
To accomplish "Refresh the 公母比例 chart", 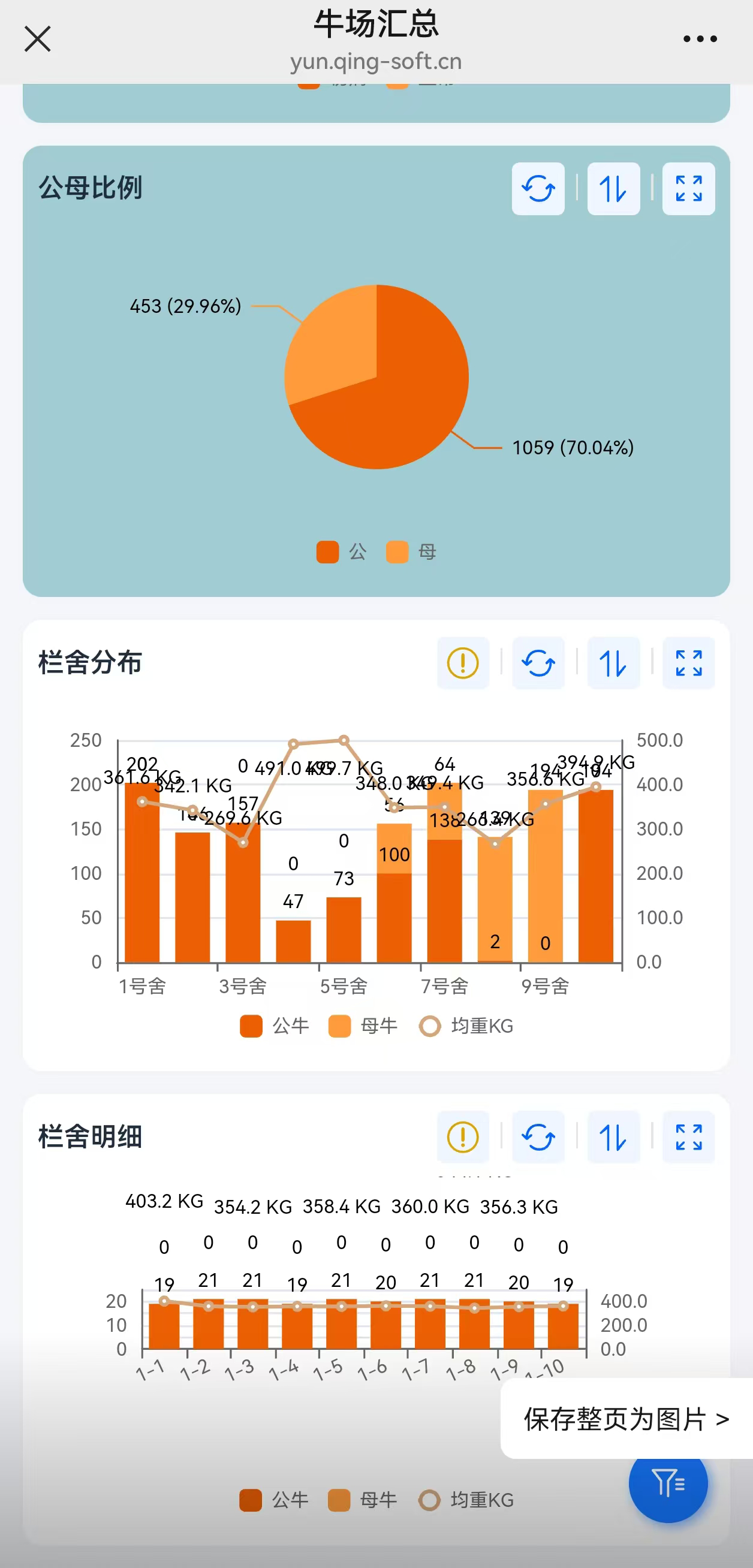I will pos(538,189).
